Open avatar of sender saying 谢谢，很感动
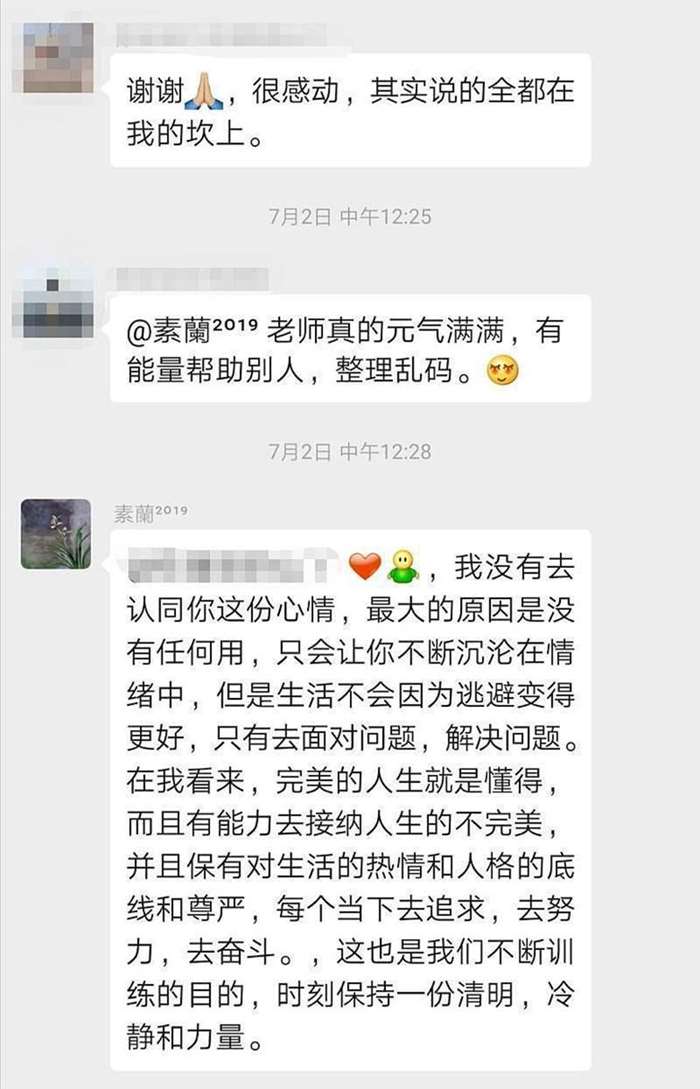This screenshot has width=700, height=1089. 57,58
